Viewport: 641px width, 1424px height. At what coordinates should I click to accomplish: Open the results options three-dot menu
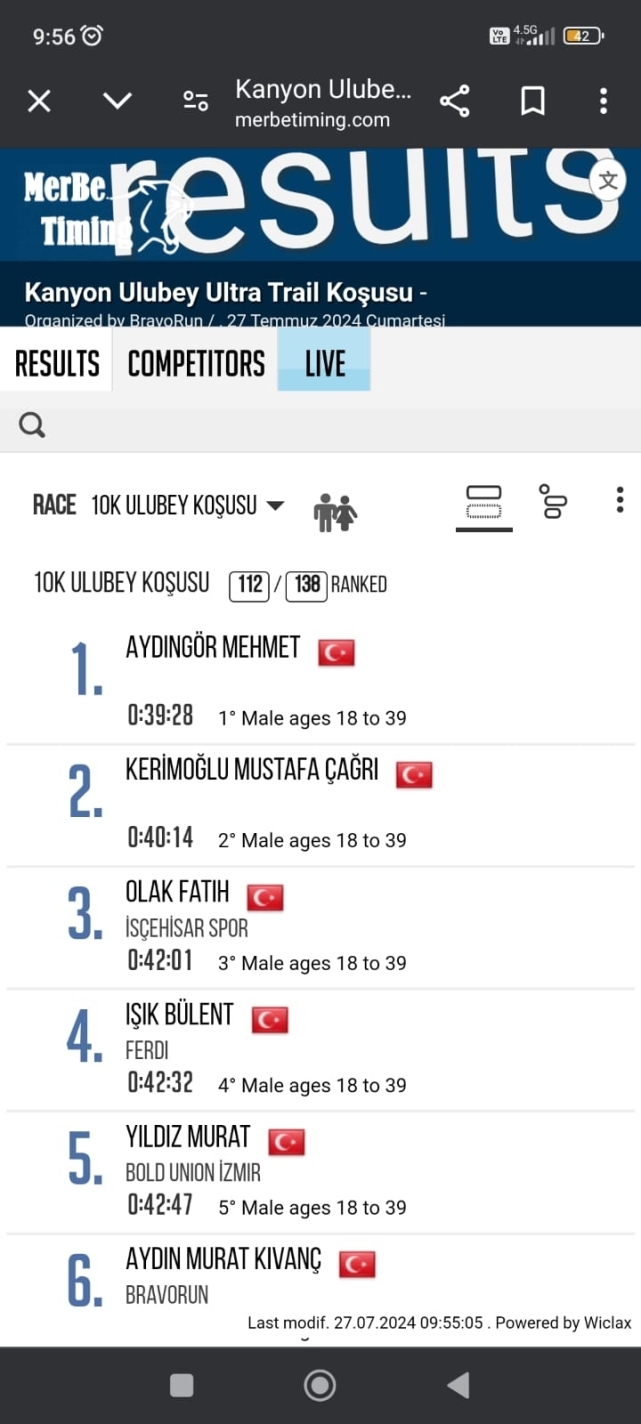tap(620, 500)
